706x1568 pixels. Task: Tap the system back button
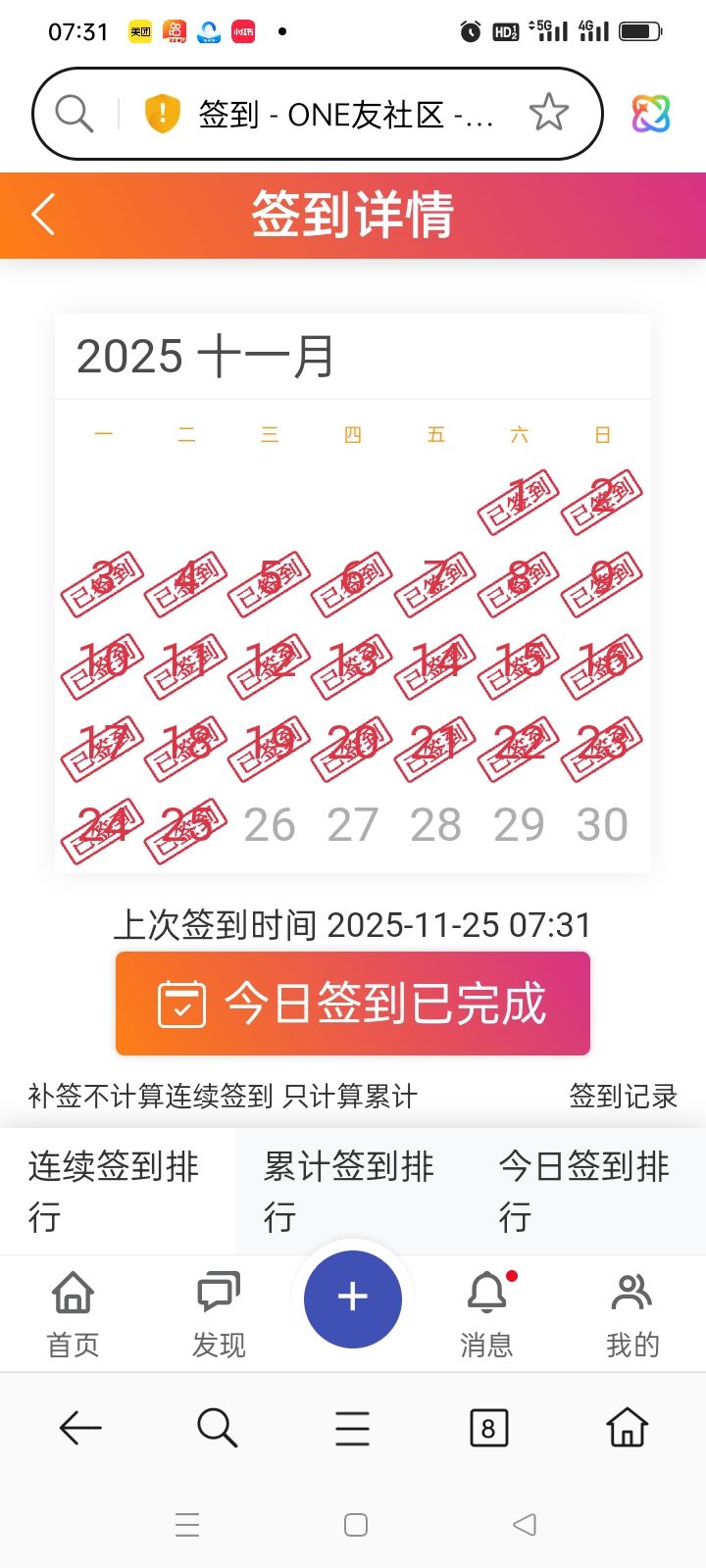tap(525, 1525)
